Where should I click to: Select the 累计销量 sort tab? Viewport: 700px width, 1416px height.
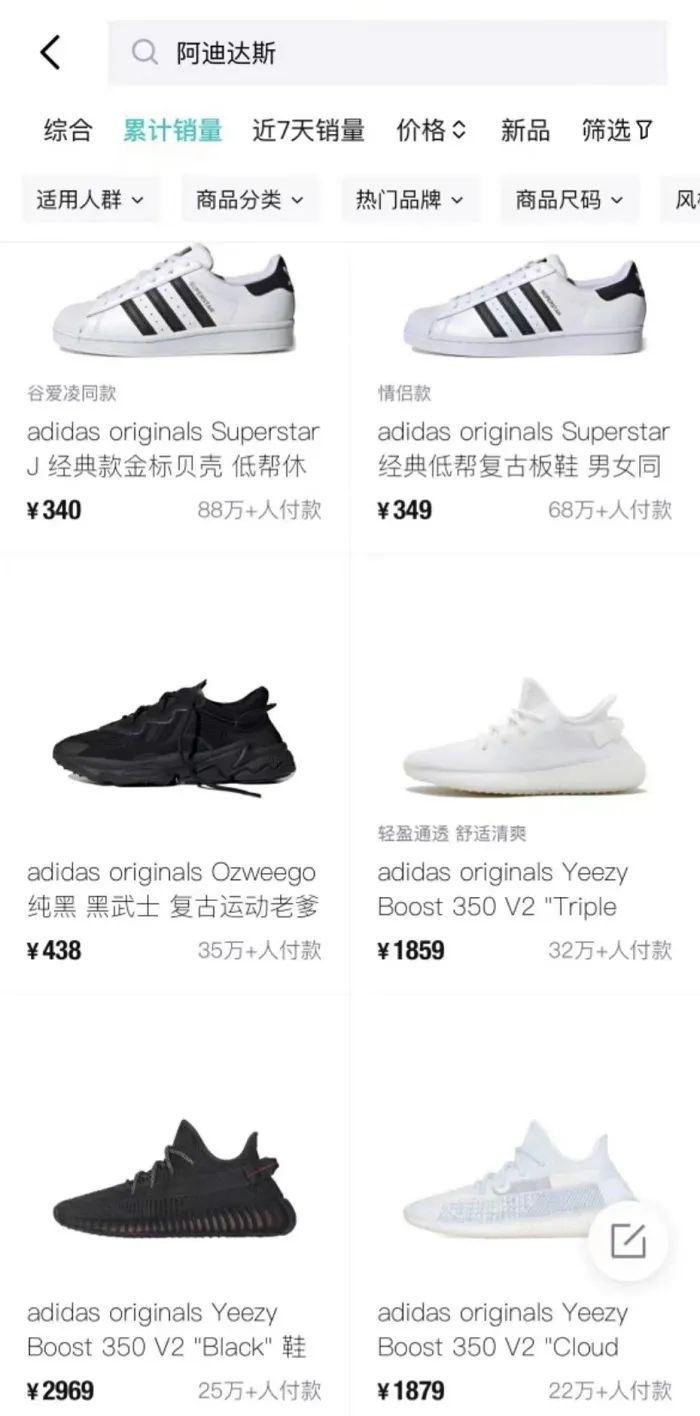coord(172,130)
